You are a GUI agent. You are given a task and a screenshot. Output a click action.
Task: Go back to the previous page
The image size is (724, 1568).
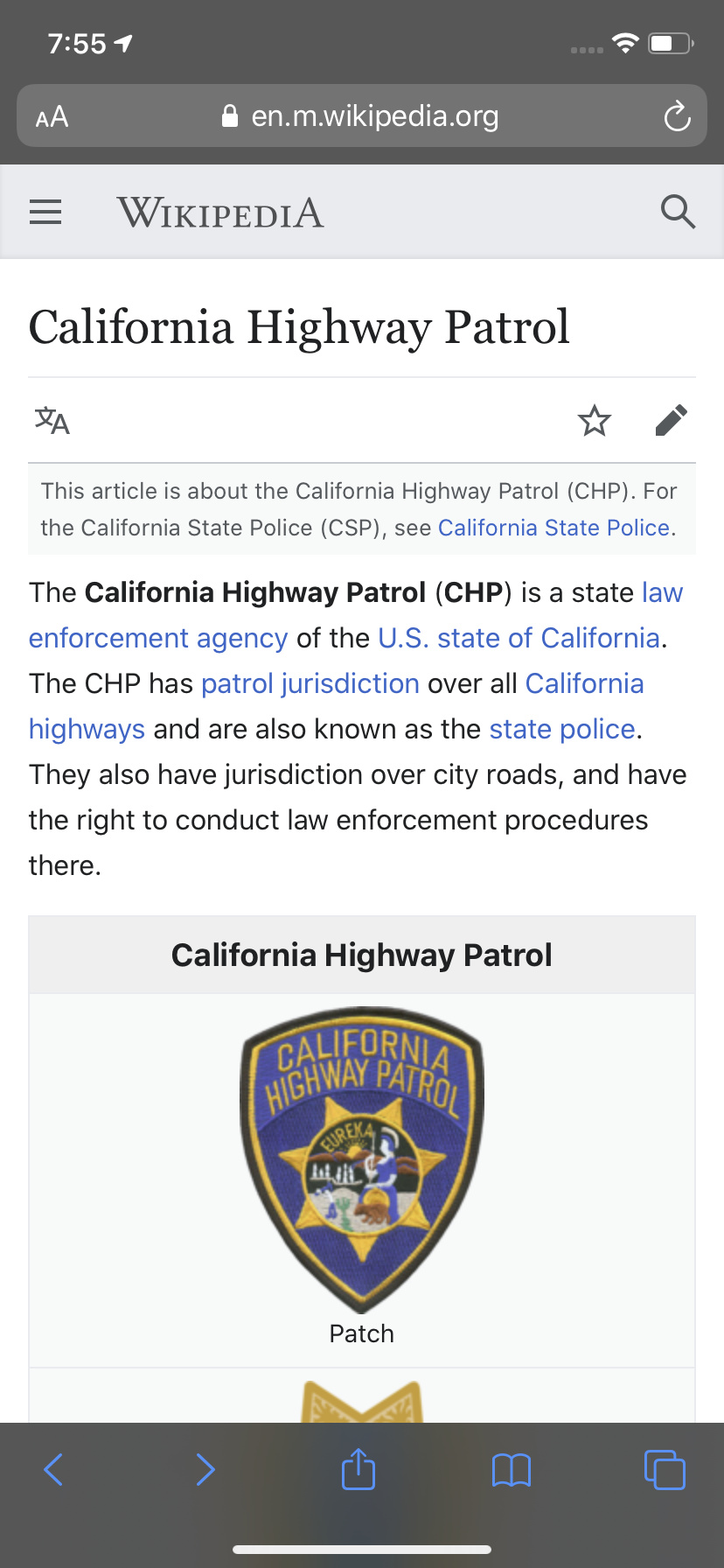(x=53, y=1469)
